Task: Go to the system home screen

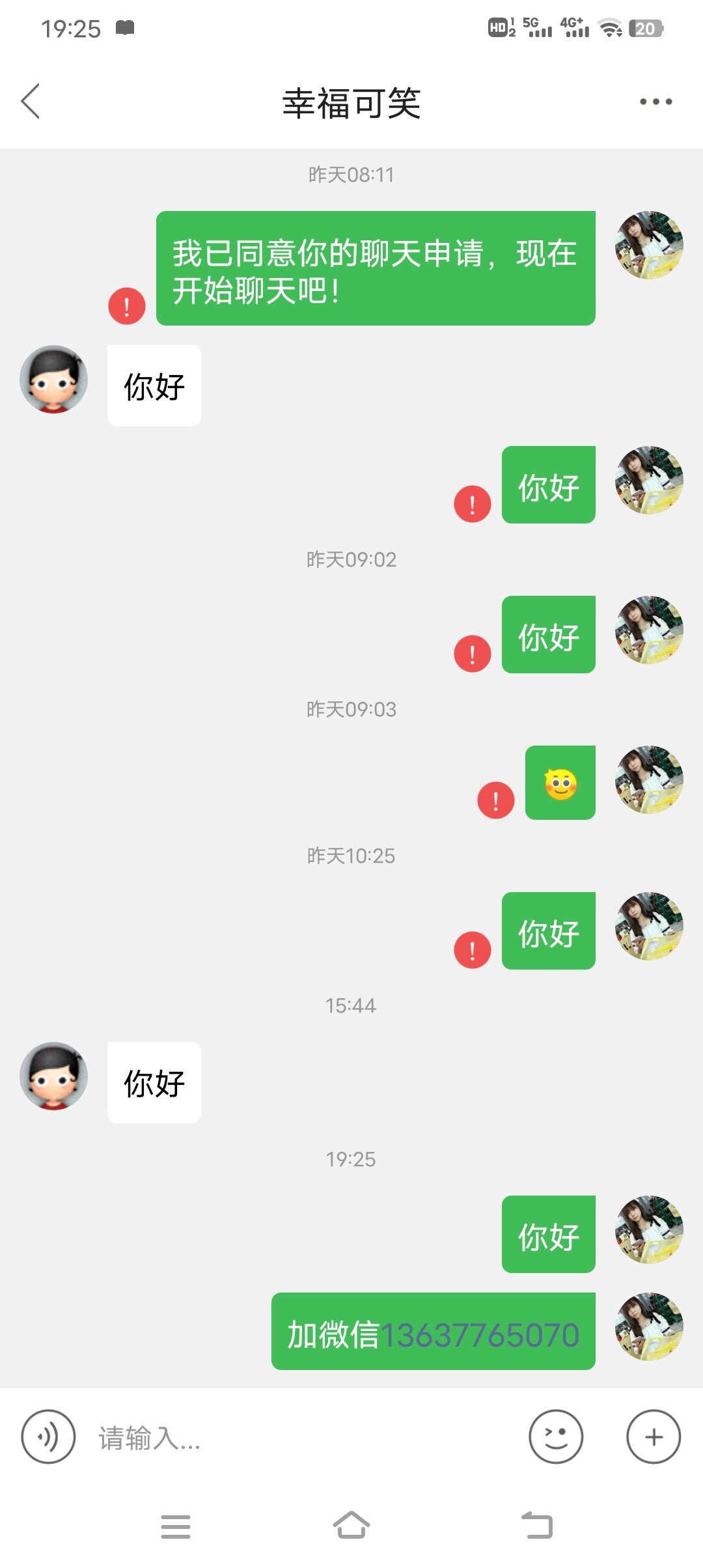Action: (x=351, y=1525)
